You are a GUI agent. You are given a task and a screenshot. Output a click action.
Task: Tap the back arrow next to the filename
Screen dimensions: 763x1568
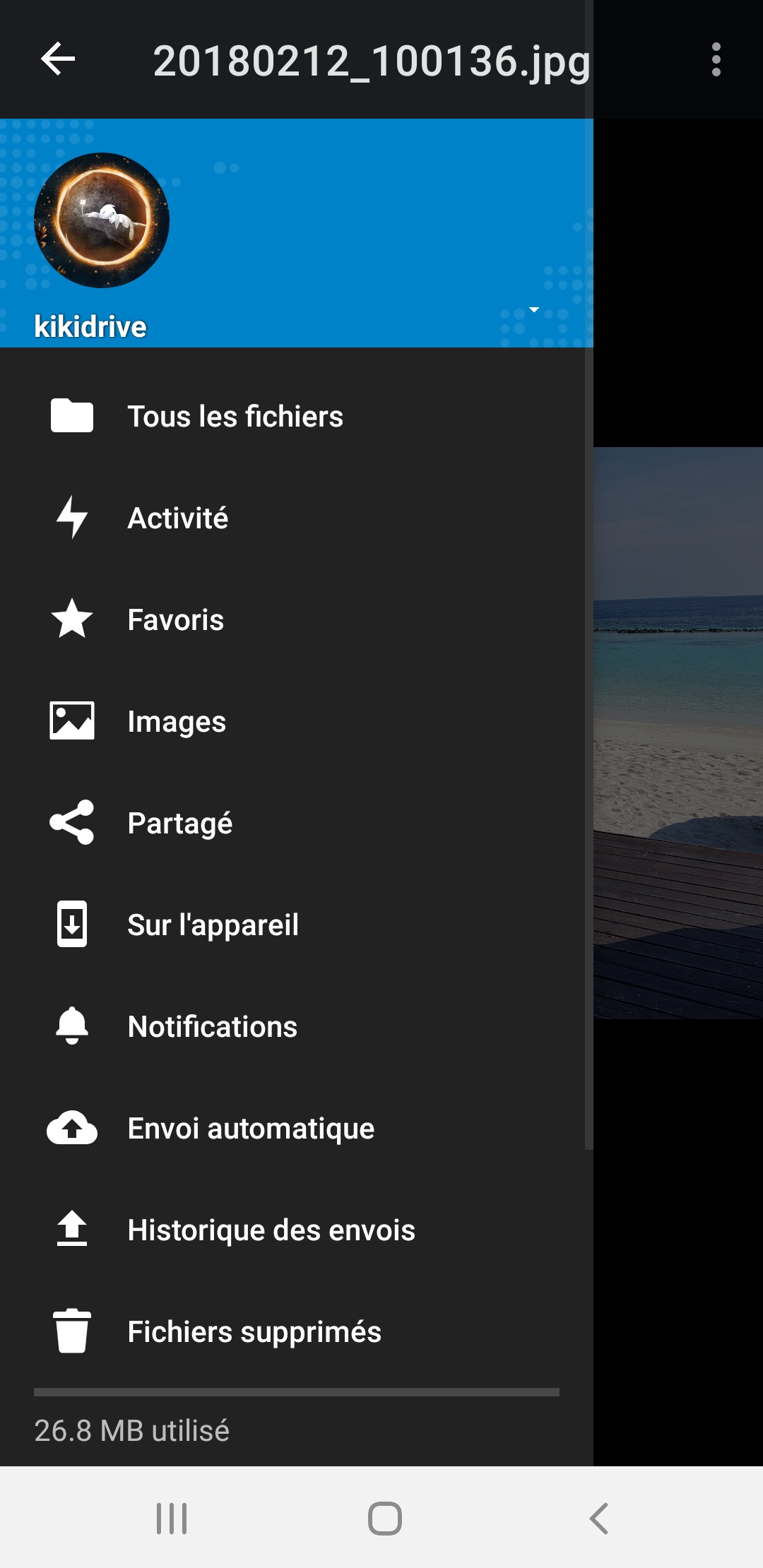coord(59,60)
